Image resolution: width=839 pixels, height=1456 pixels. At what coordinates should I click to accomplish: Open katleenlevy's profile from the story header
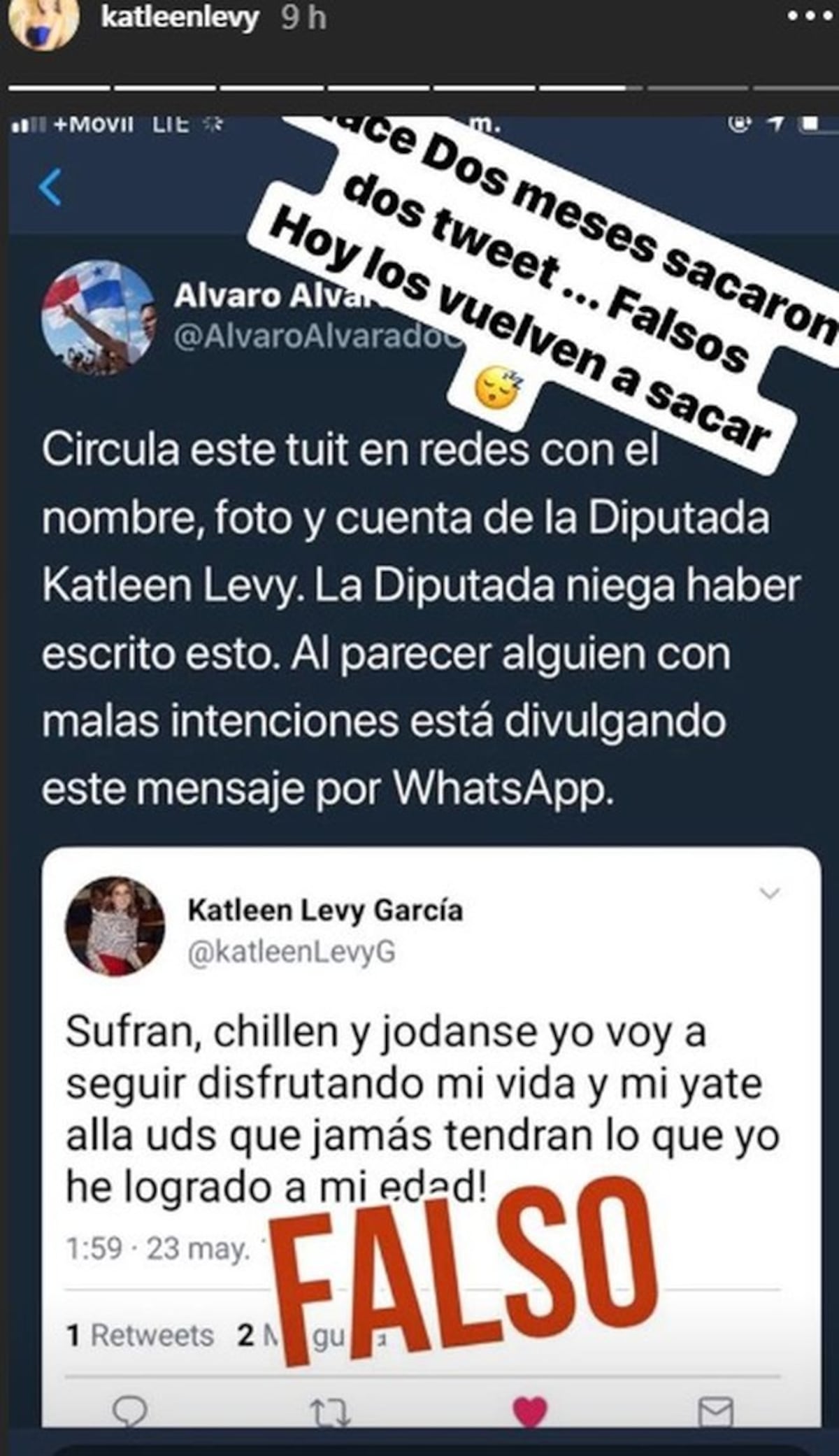179,17
